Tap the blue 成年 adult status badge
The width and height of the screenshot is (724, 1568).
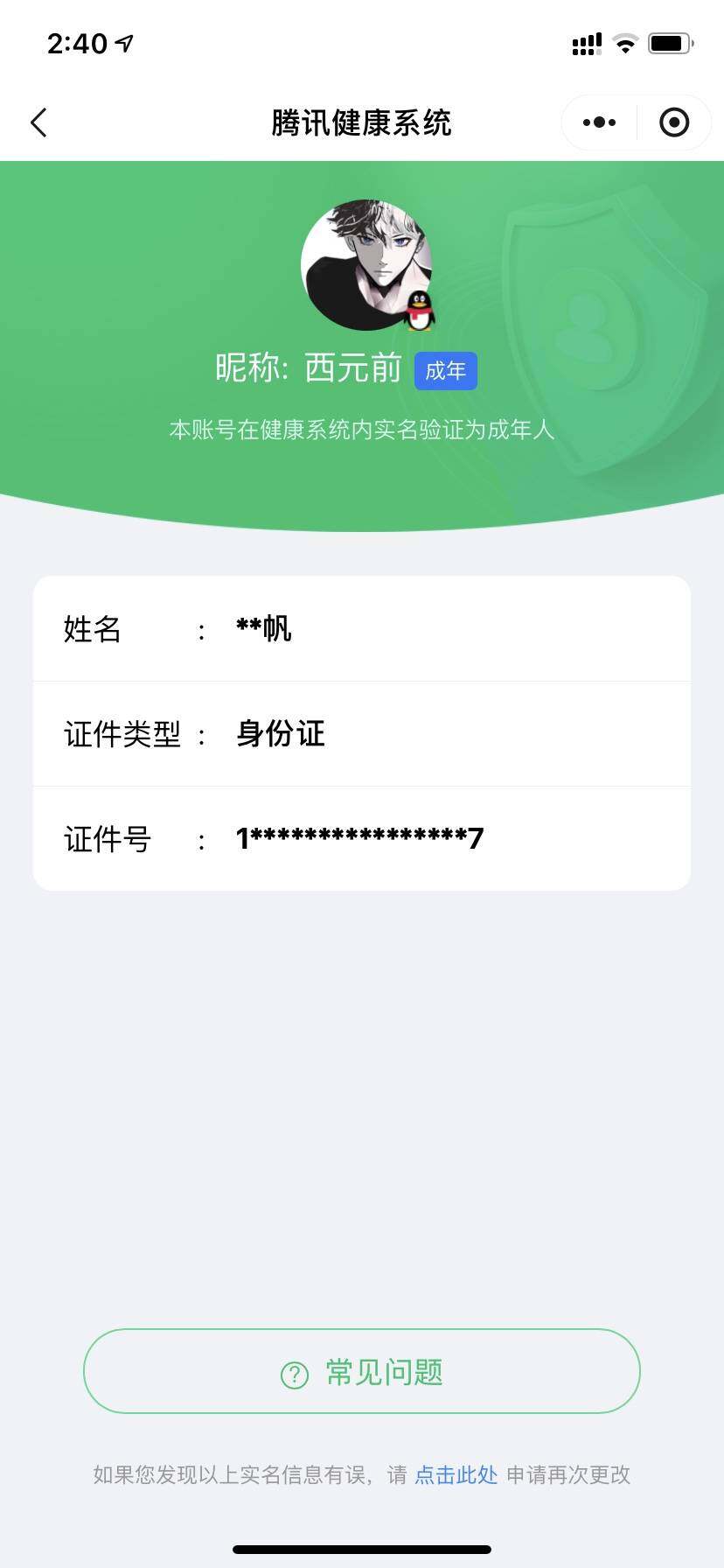tap(445, 370)
